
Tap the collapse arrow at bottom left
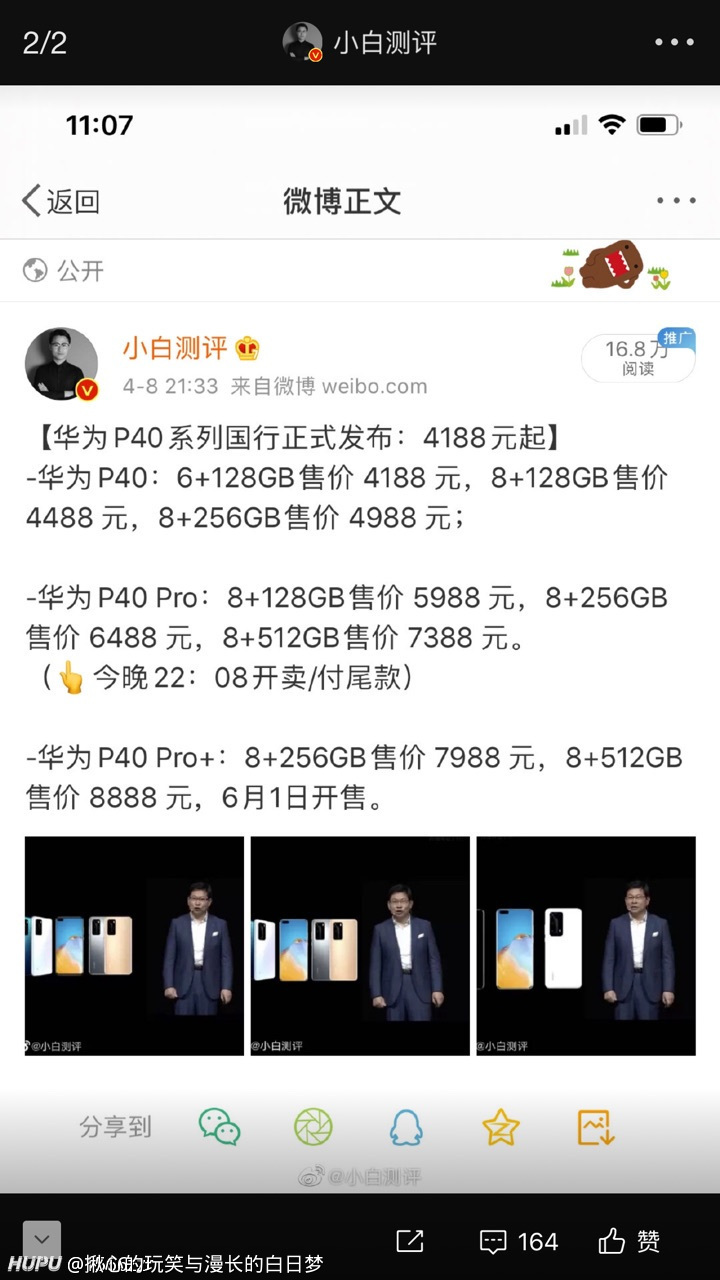(42, 1238)
